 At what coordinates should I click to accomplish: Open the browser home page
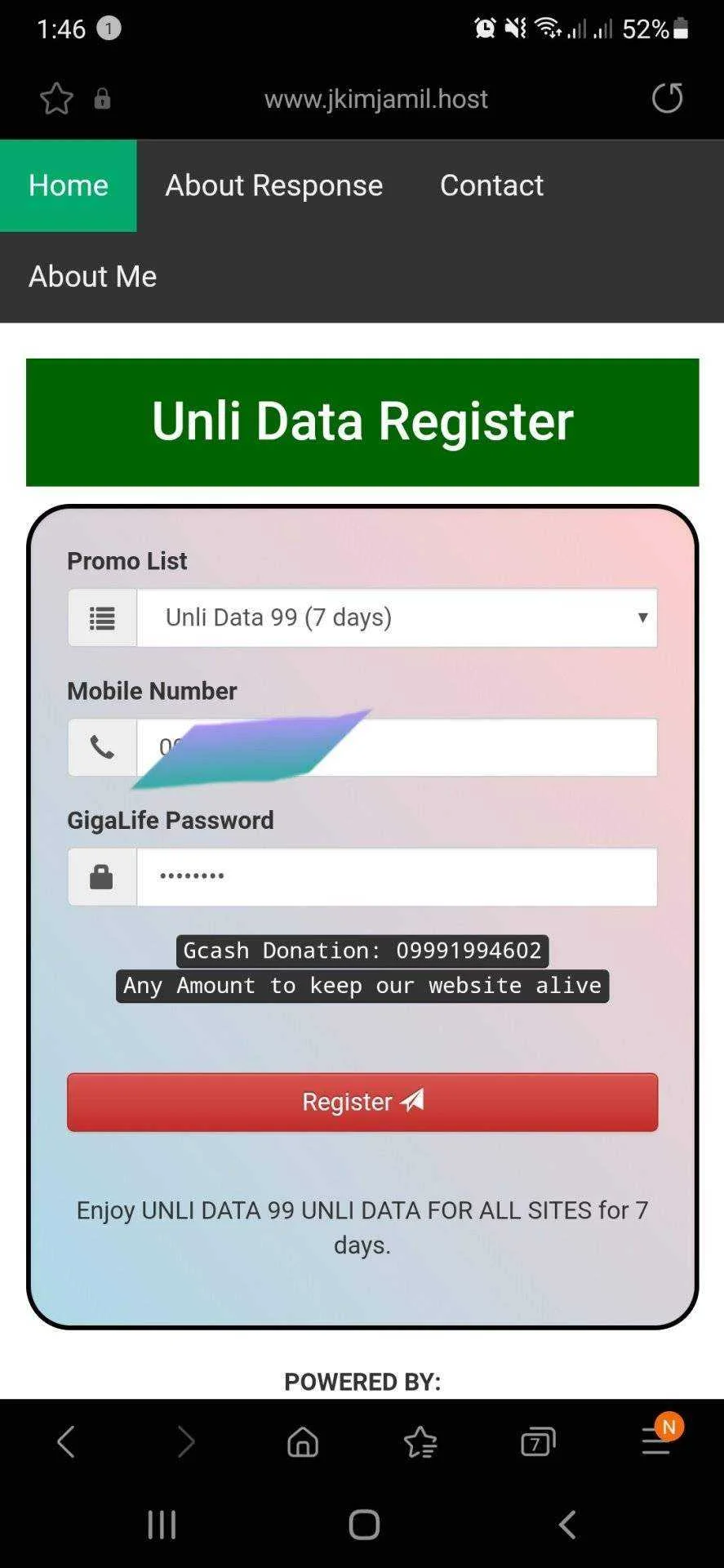303,1441
